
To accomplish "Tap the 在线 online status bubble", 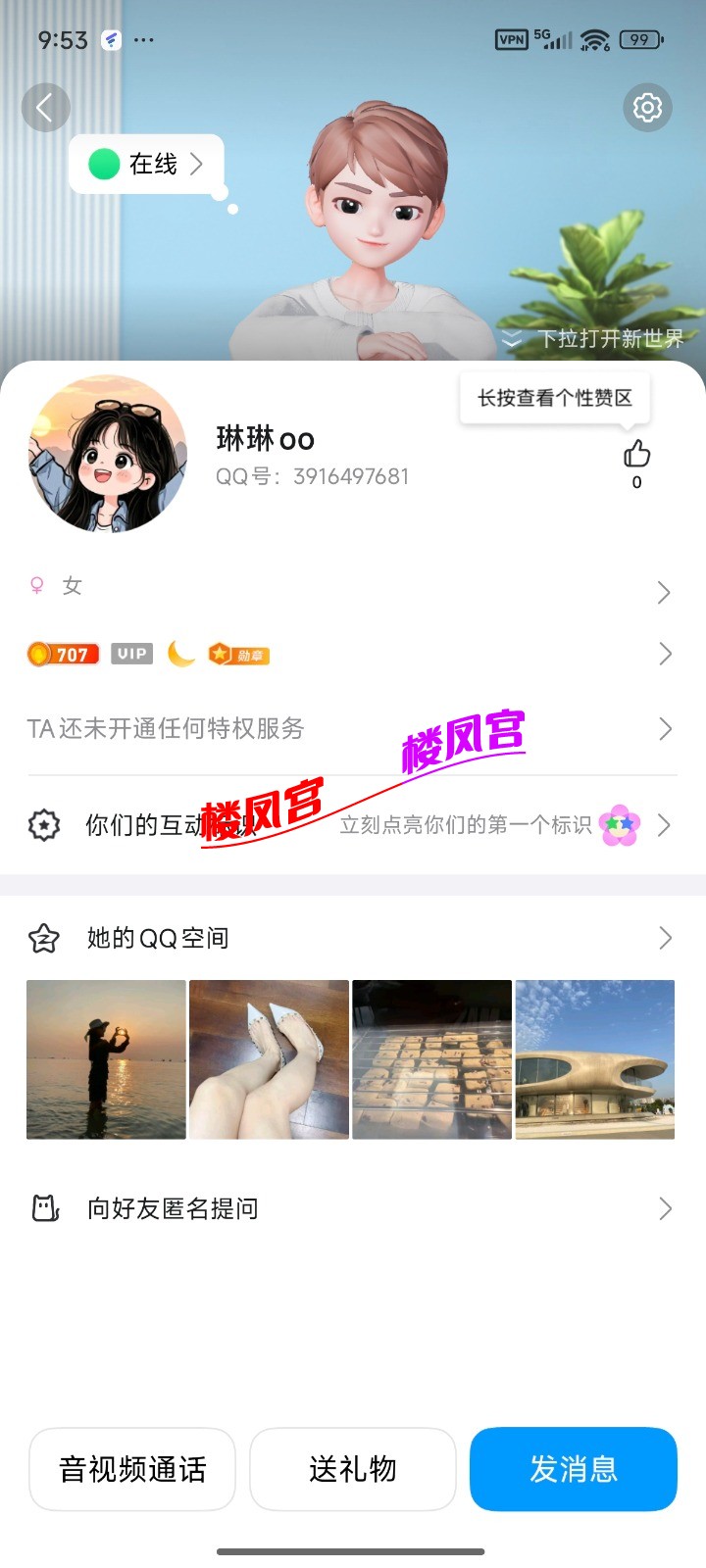I will 147,164.
